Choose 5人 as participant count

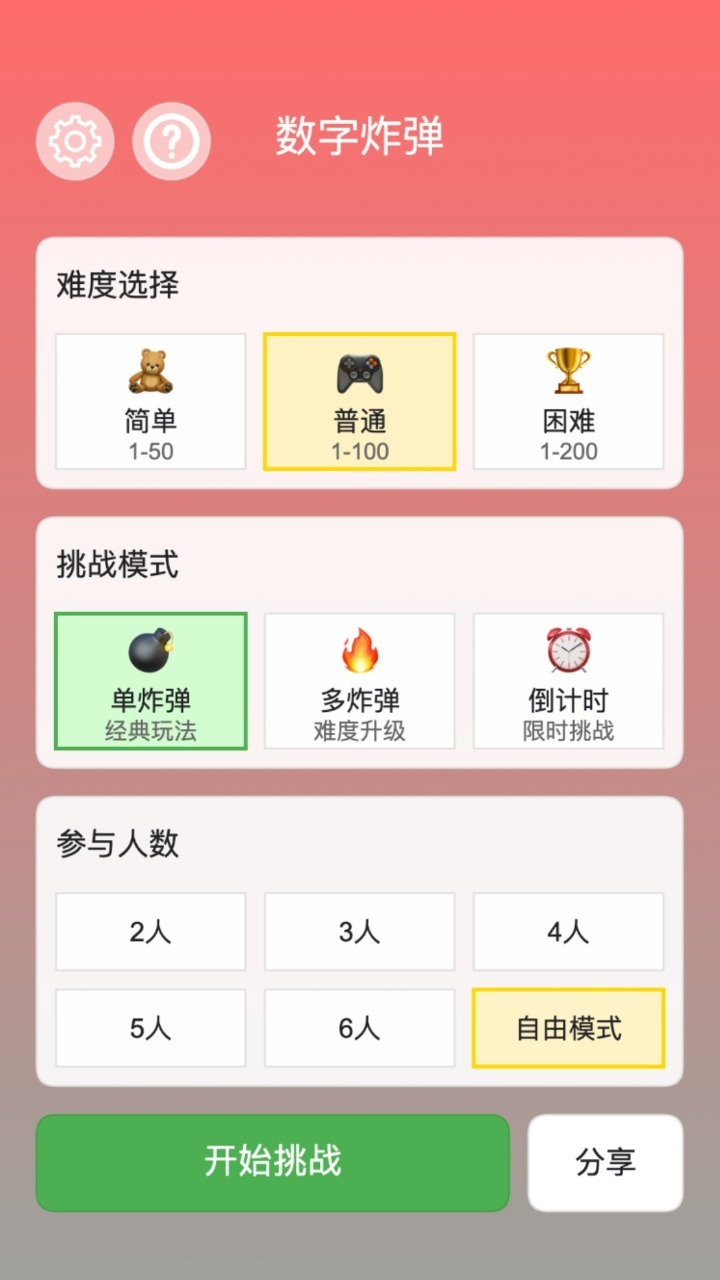click(x=150, y=1028)
